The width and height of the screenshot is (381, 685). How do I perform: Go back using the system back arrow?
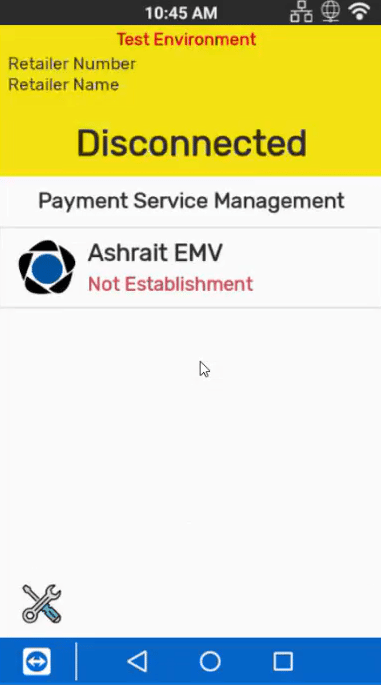[138, 661]
